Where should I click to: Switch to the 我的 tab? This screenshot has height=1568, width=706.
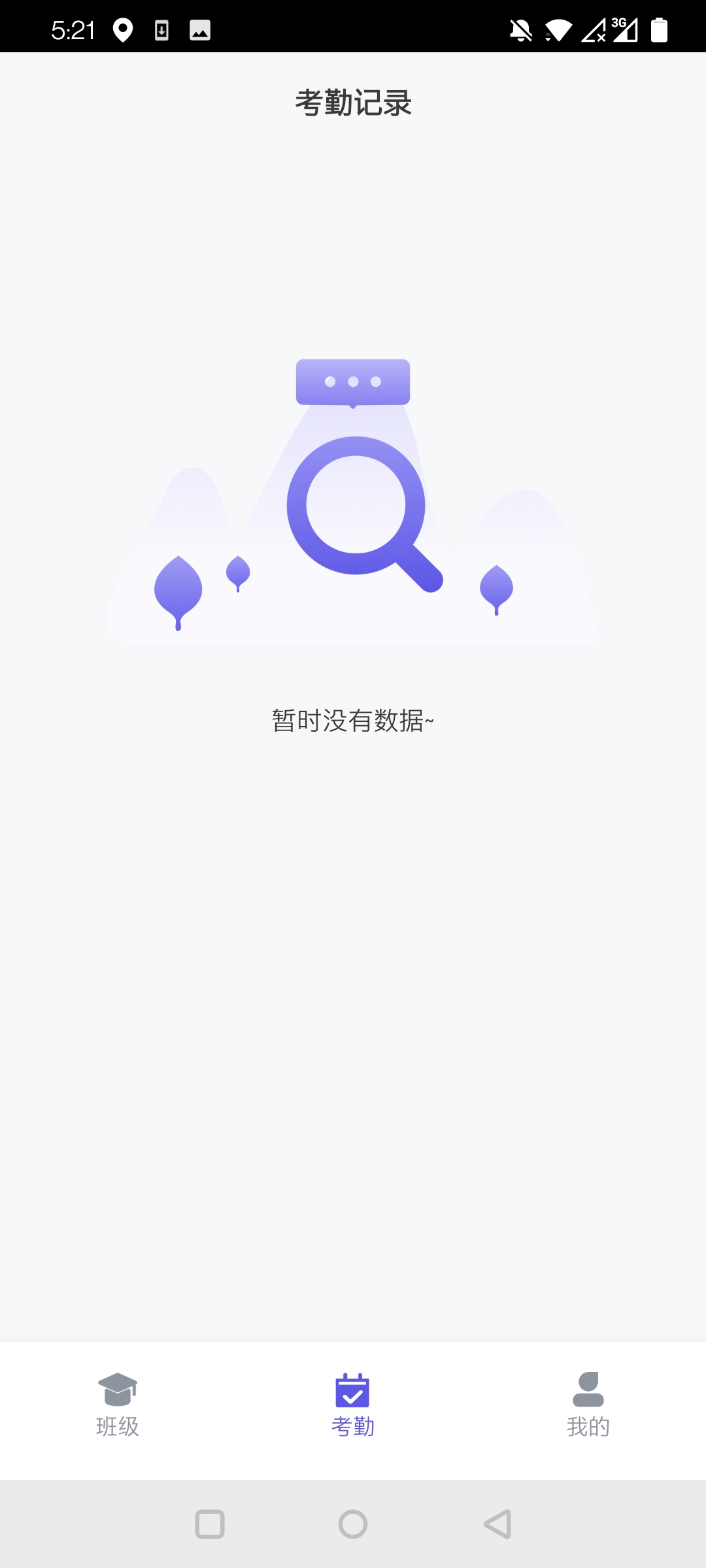[x=588, y=1411]
